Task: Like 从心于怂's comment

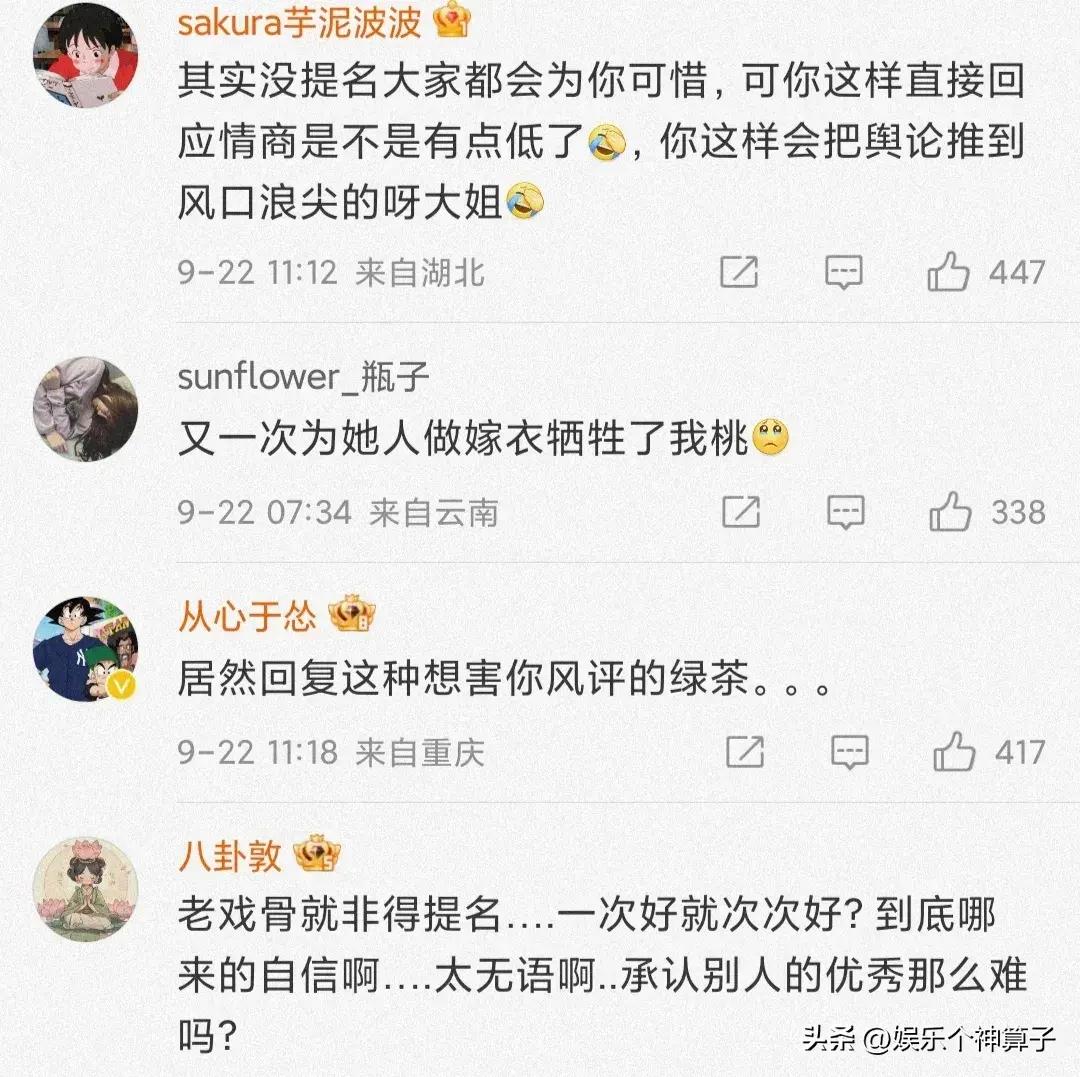Action: click(x=953, y=752)
